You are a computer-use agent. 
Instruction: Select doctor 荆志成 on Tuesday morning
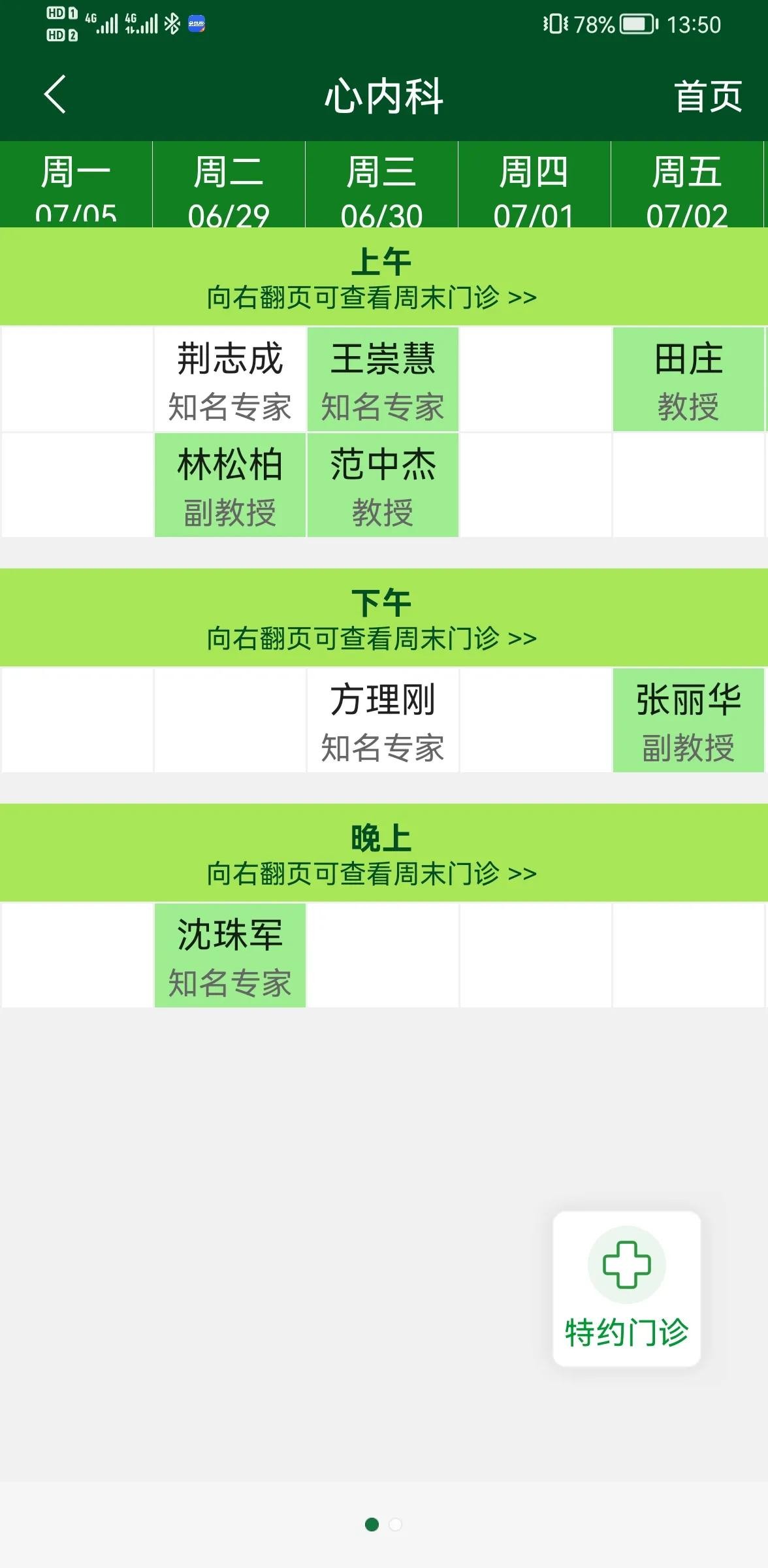coord(230,380)
